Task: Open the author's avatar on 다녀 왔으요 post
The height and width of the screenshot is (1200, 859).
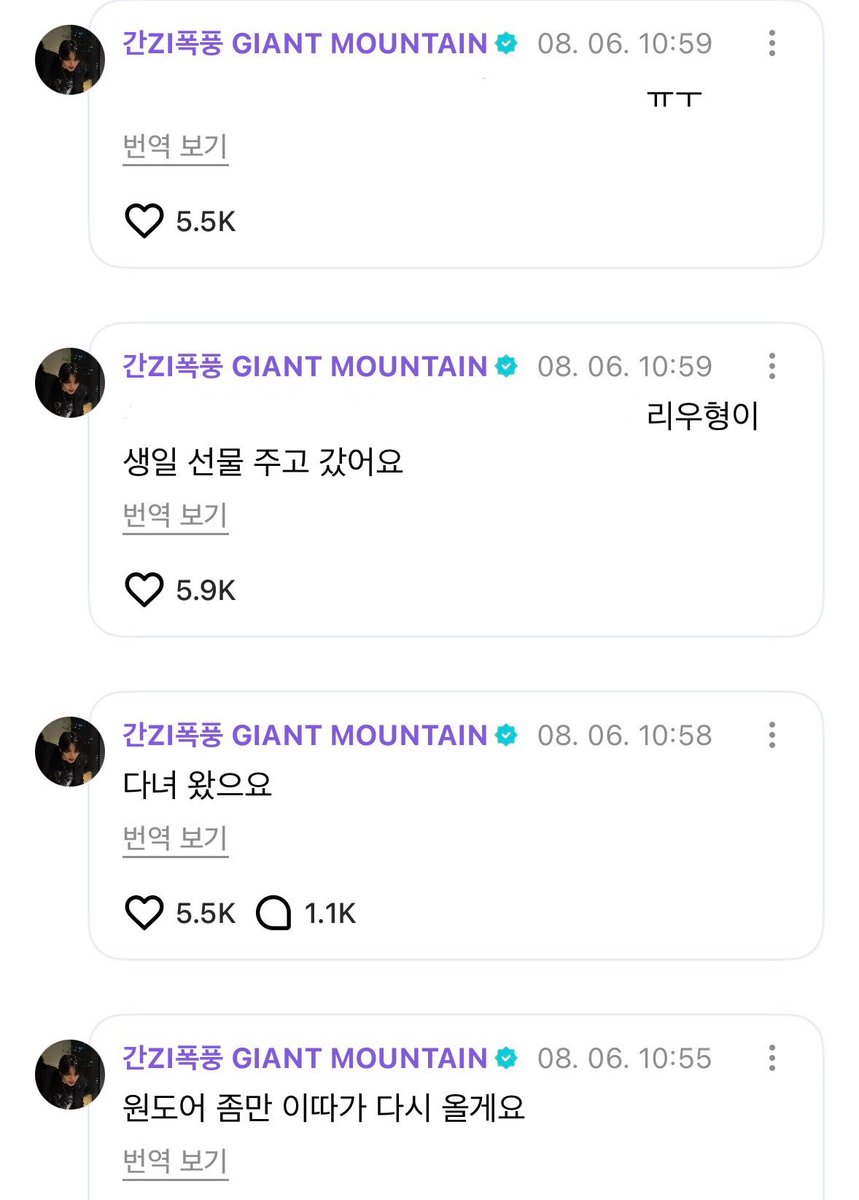Action: 70,751
